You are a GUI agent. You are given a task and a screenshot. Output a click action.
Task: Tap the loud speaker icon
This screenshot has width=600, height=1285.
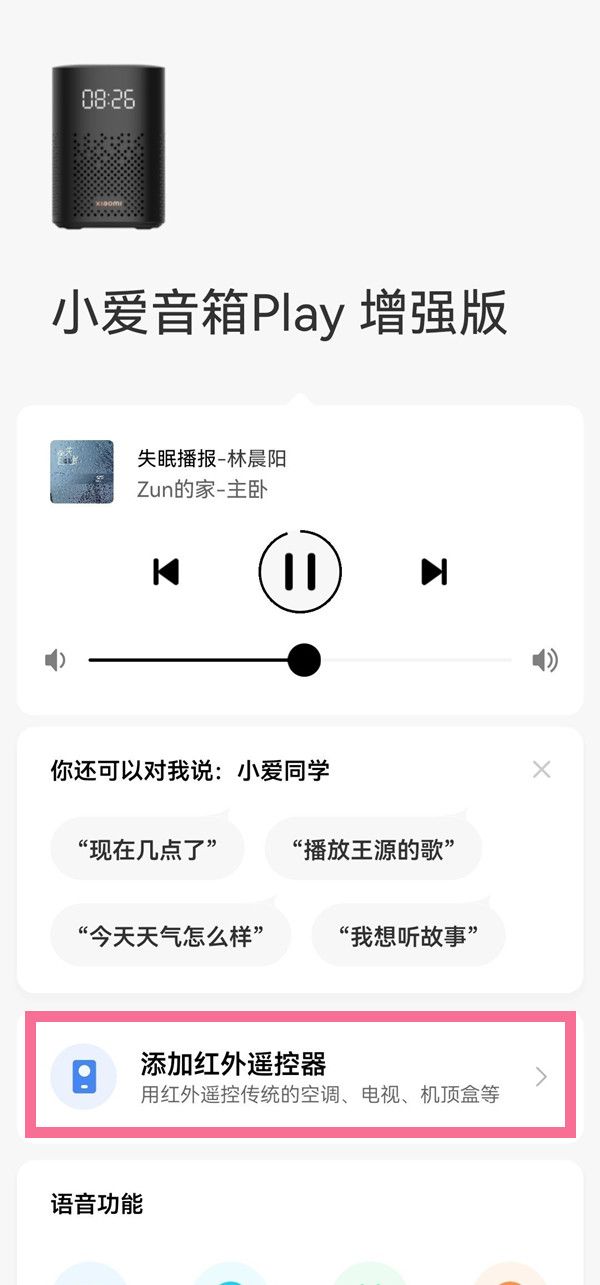(545, 660)
